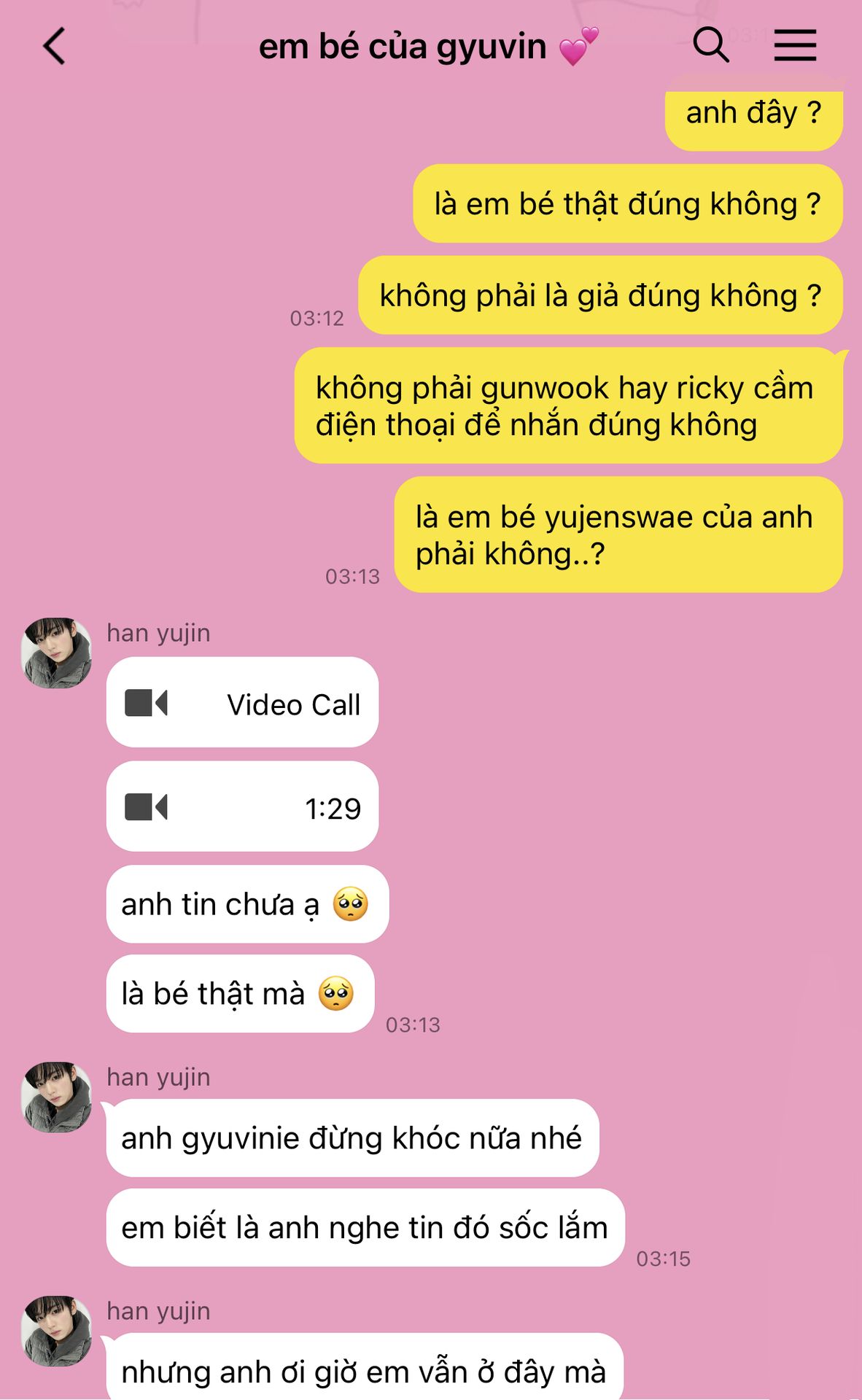This screenshot has height=1400, width=862.
Task: Go back from the chat
Action: (x=55, y=46)
